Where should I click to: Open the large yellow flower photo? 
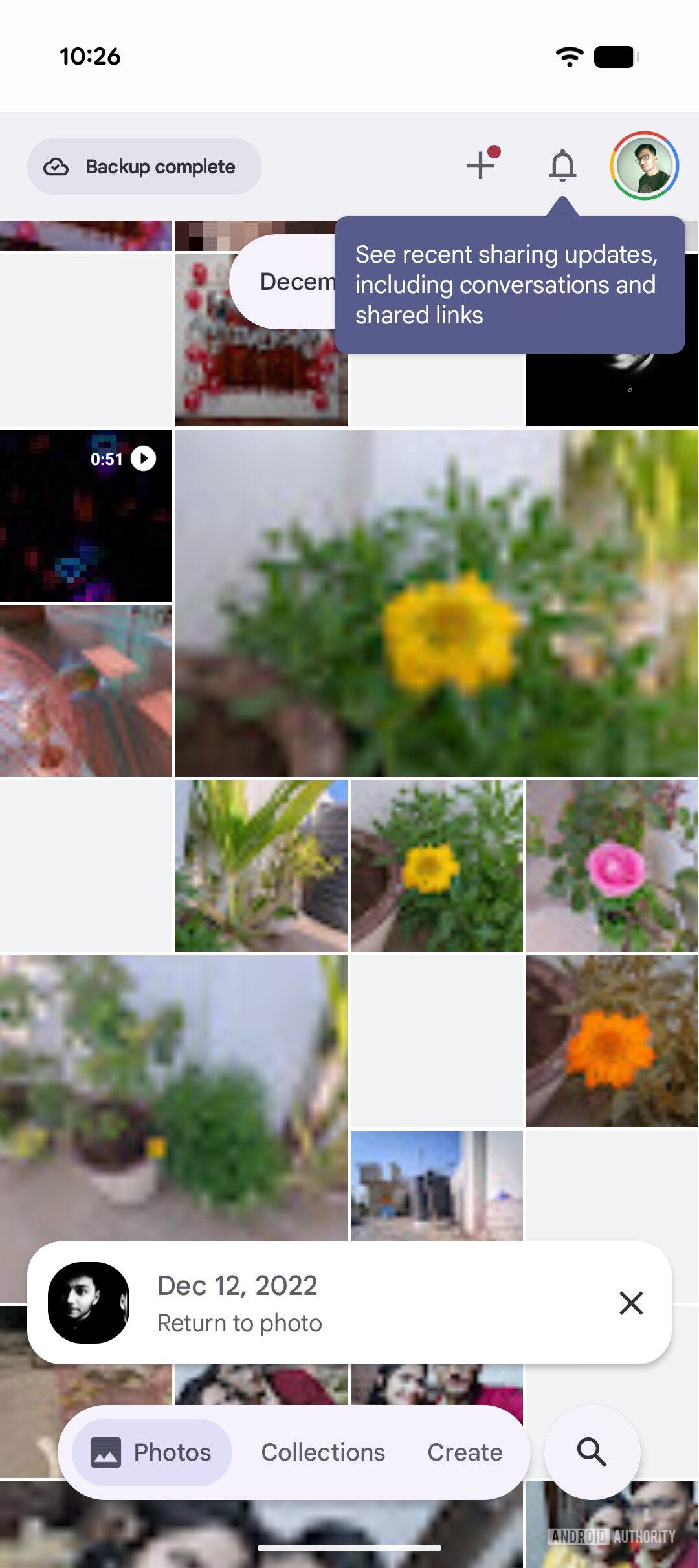click(x=436, y=603)
